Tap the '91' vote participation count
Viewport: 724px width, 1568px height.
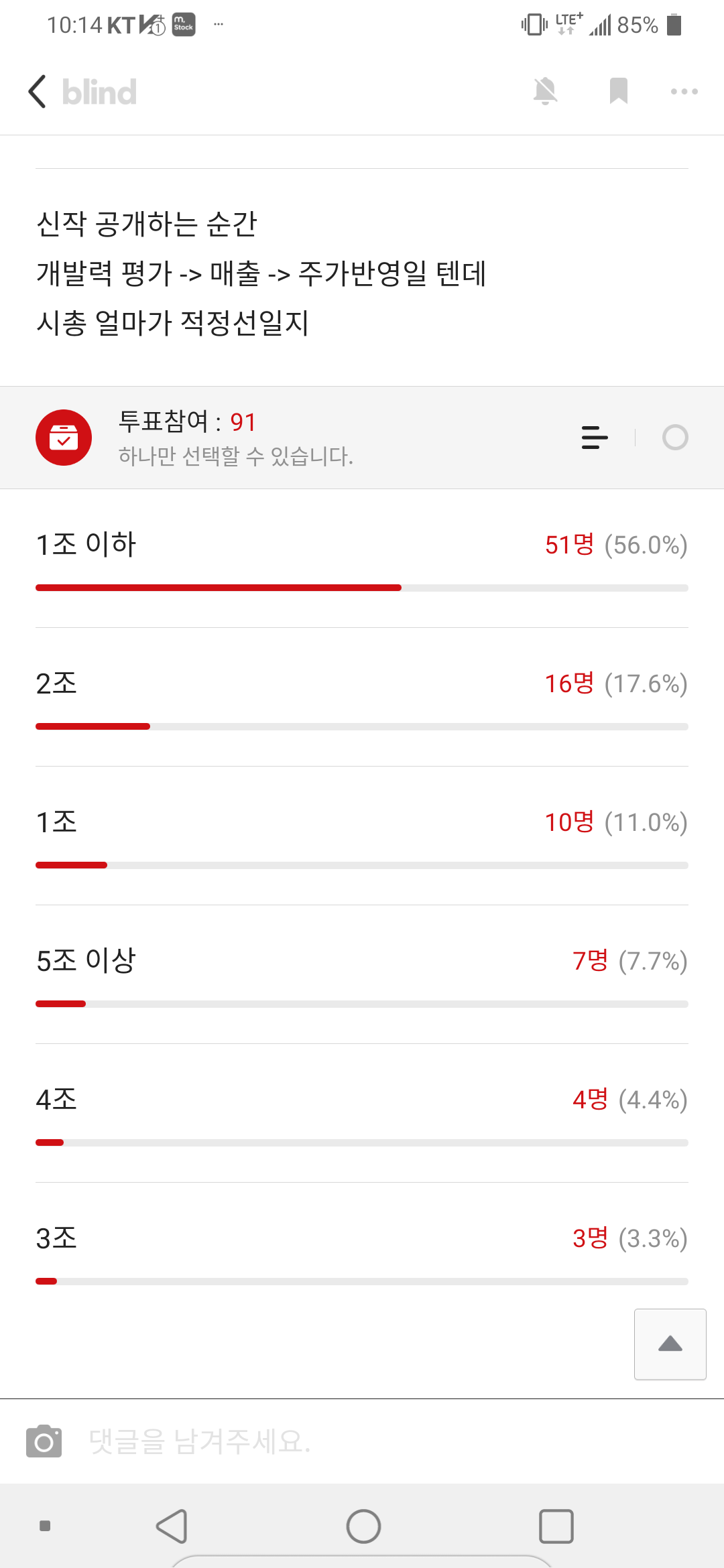pos(243,422)
